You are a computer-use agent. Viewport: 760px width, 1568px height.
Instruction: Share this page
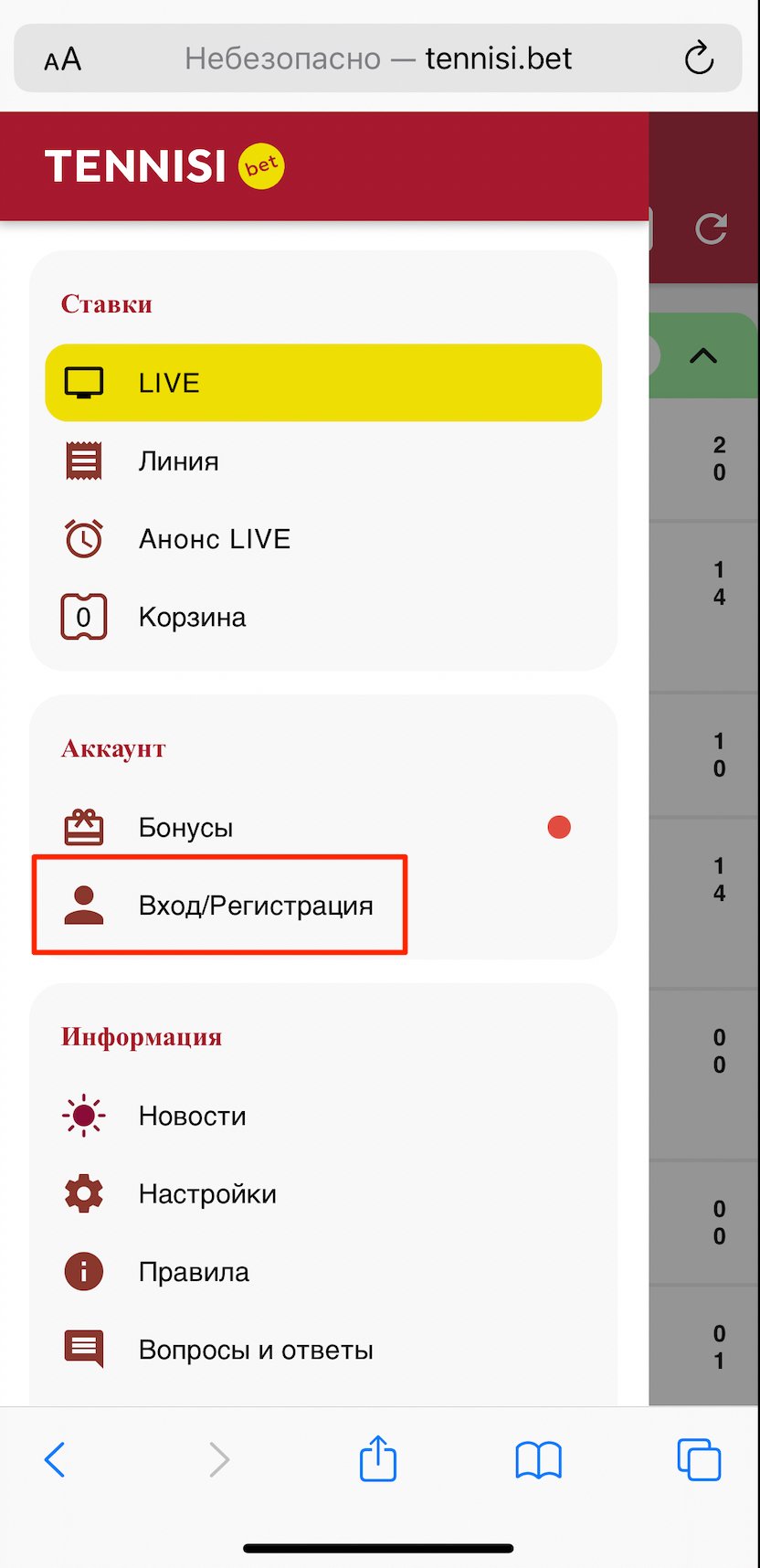[377, 1458]
